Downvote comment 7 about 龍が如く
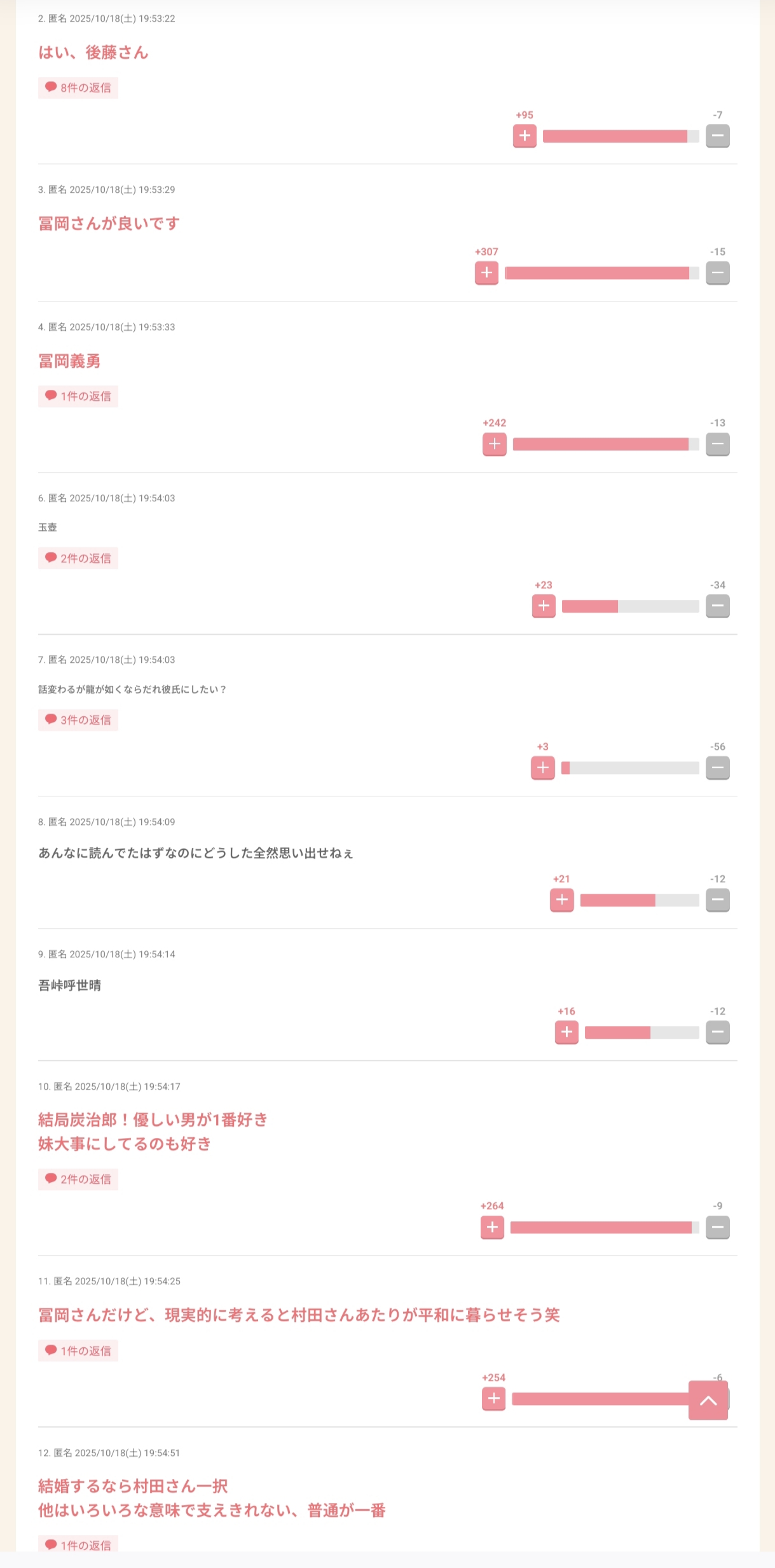Viewport: 775px width, 1568px height. pos(717,768)
